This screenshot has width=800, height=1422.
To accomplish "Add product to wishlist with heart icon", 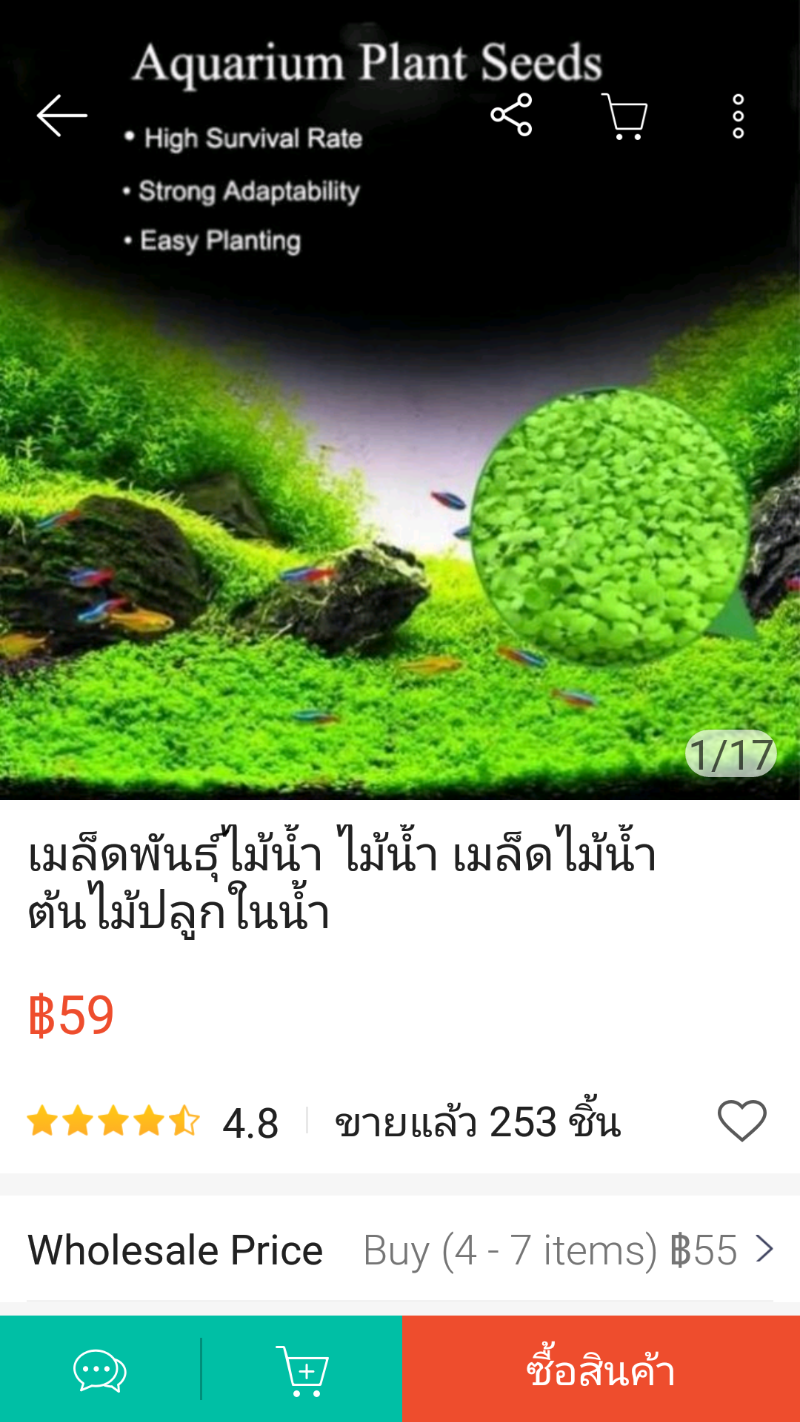I will 742,1121.
